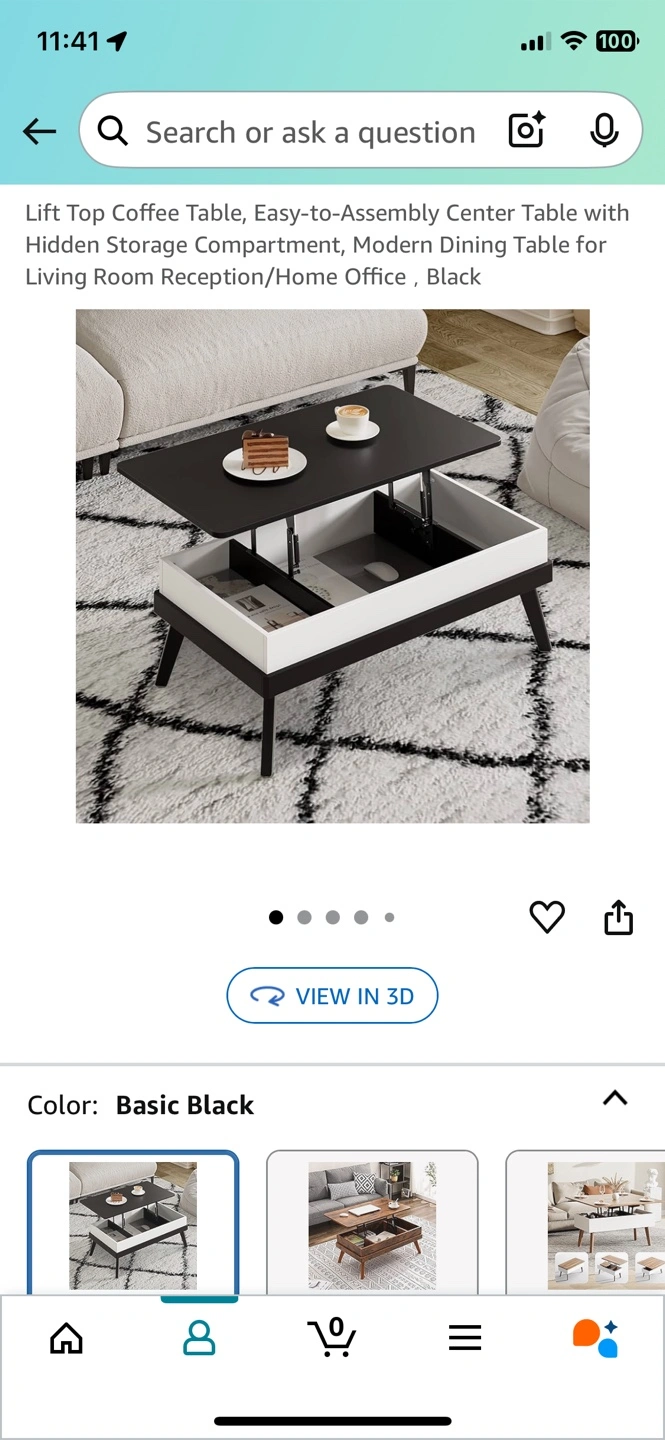The image size is (665, 1440).
Task: Add the item to your list with the heart
Action: click(x=547, y=917)
